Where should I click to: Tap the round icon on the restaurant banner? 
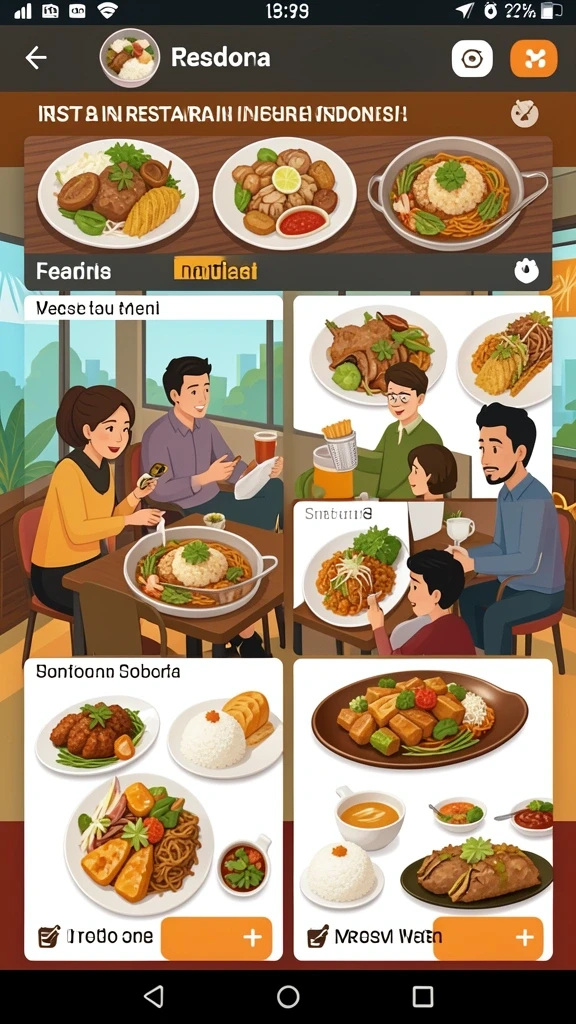(x=524, y=113)
